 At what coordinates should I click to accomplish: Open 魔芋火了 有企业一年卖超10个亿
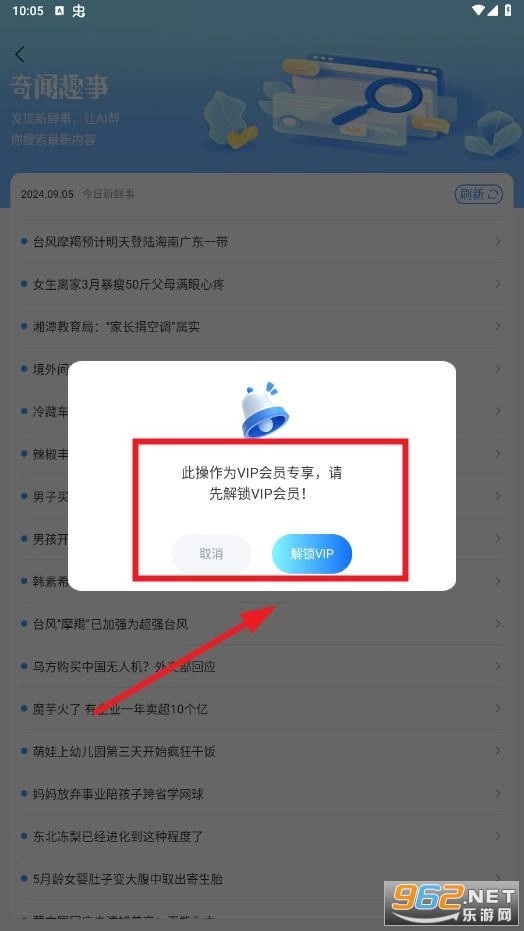click(262, 709)
